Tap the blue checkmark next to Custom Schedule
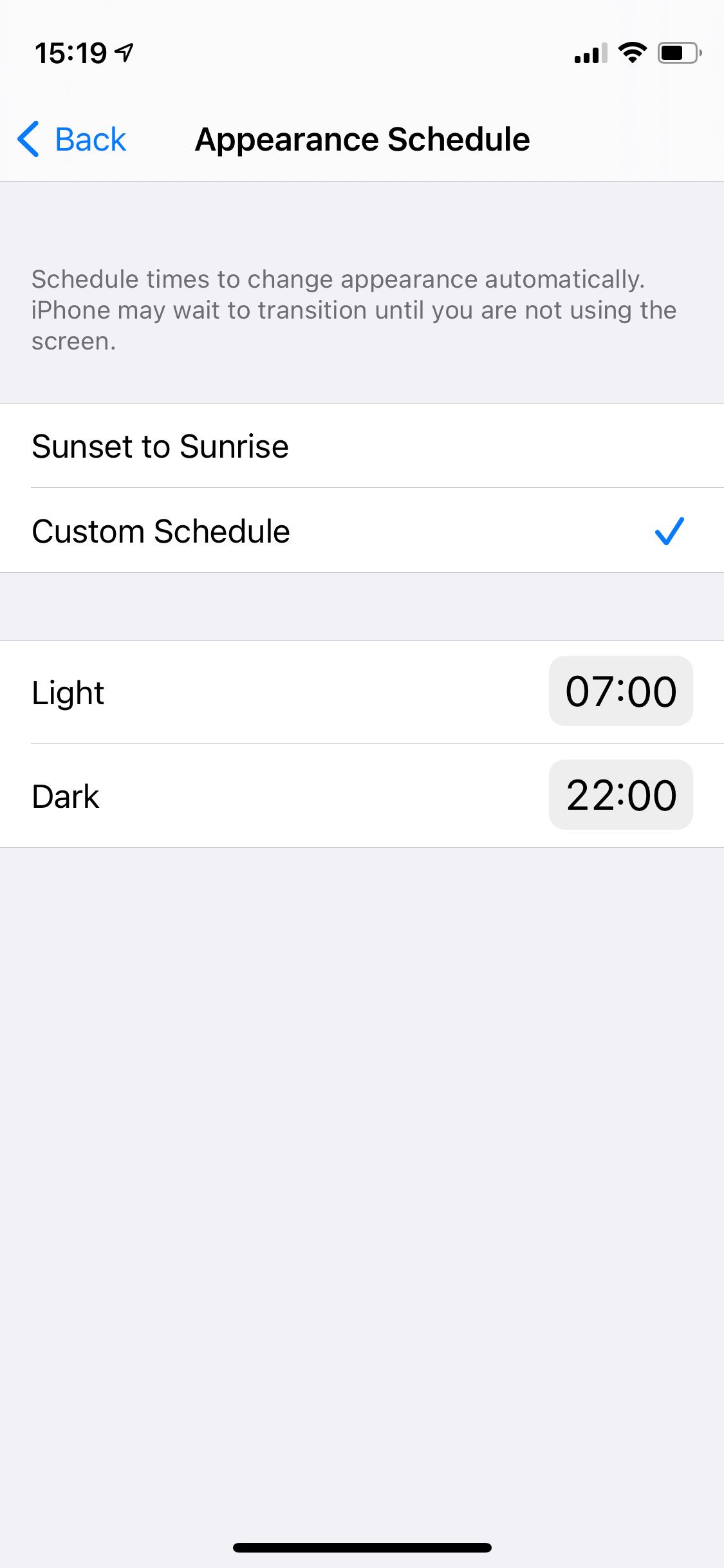Viewport: 724px width, 1568px height. tap(668, 531)
